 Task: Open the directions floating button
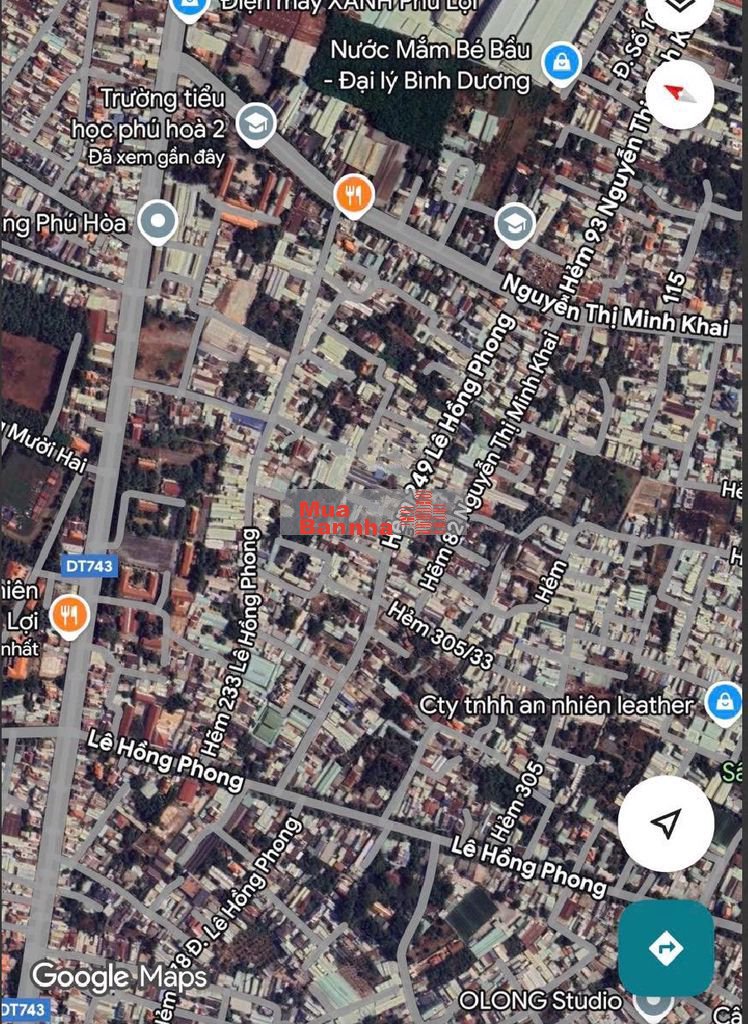[x=665, y=948]
